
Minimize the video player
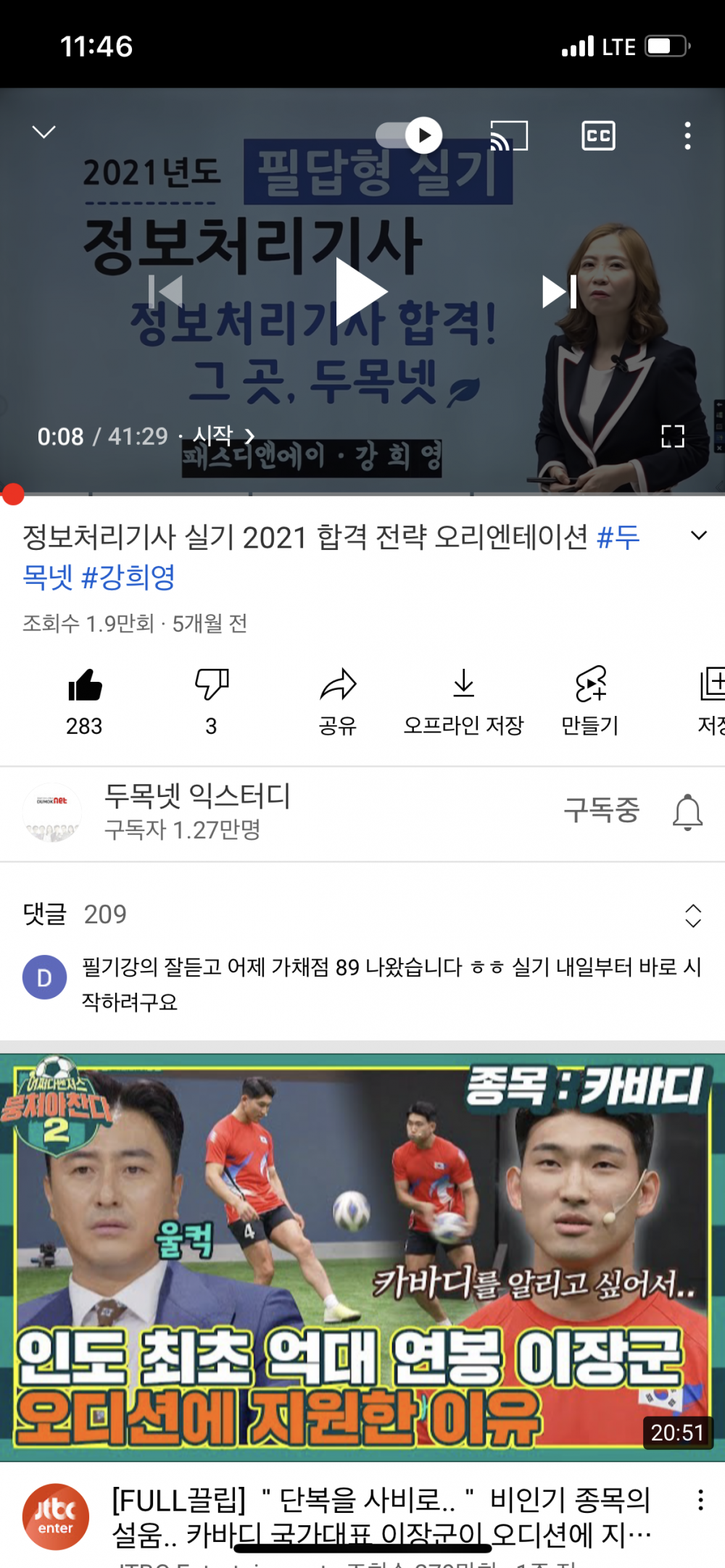point(44,133)
